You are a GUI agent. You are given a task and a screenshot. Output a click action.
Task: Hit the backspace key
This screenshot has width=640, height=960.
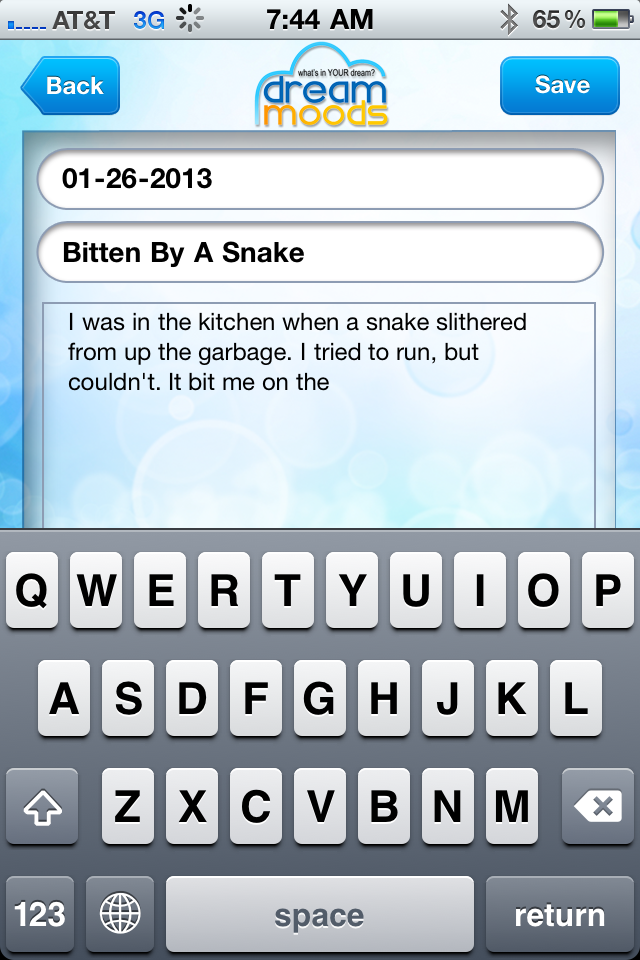598,806
